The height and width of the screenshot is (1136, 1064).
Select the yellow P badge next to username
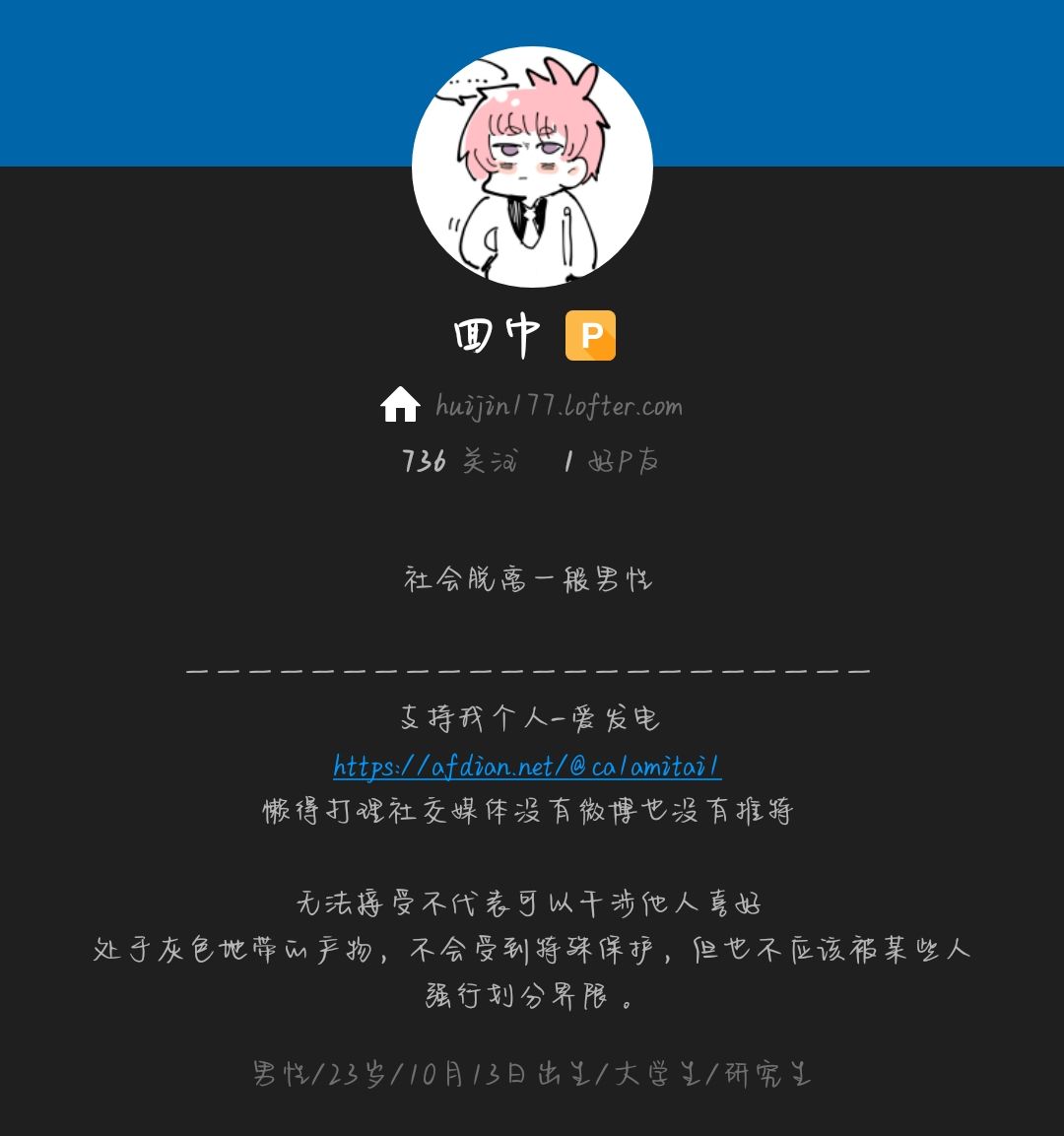point(590,336)
